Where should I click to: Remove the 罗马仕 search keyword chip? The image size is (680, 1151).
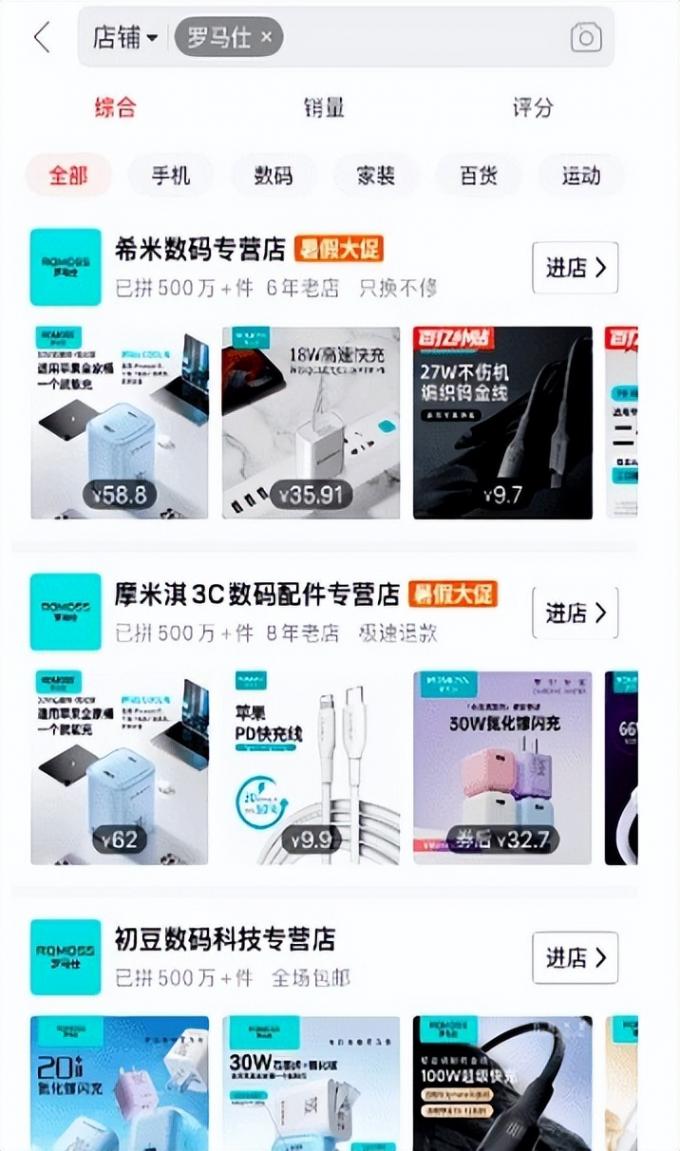[x=266, y=38]
